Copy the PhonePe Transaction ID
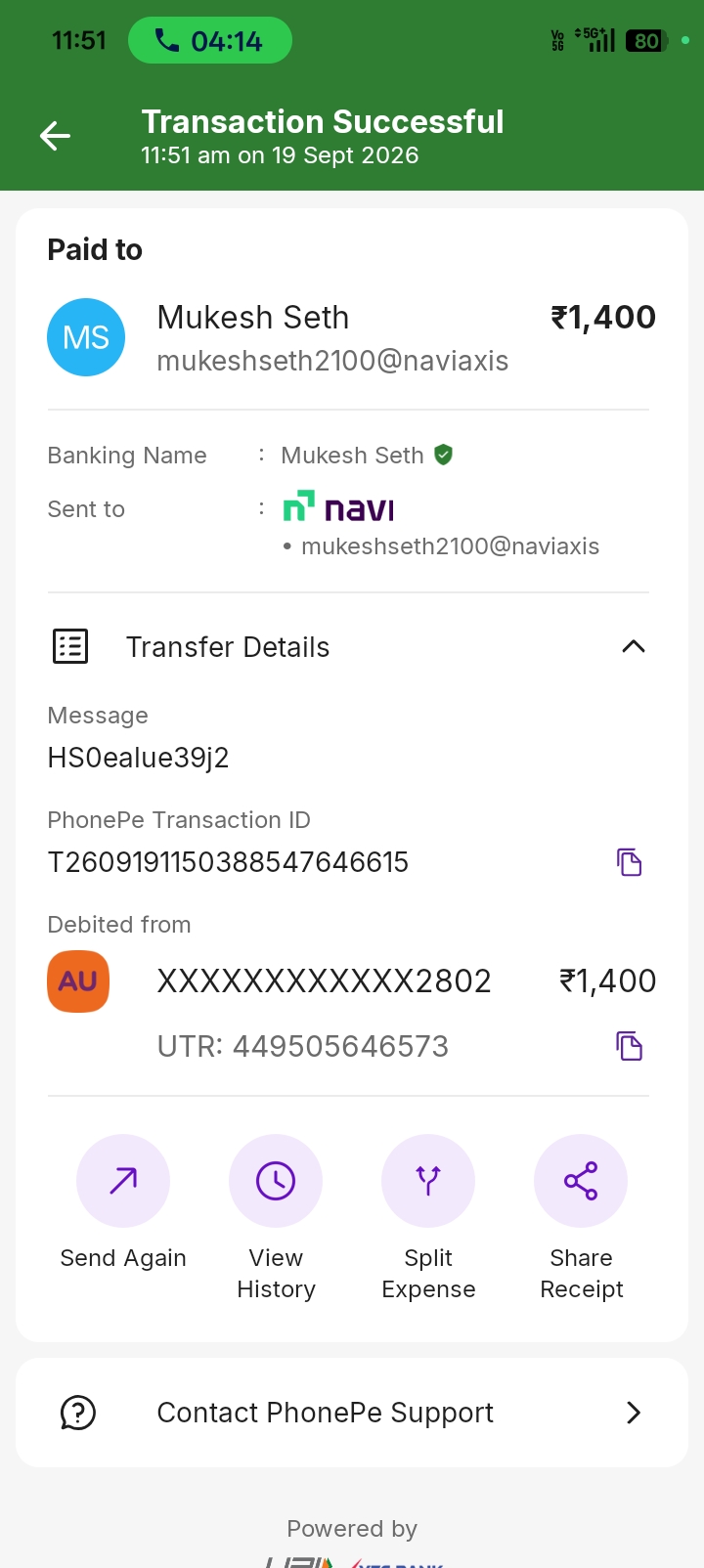 tap(630, 862)
